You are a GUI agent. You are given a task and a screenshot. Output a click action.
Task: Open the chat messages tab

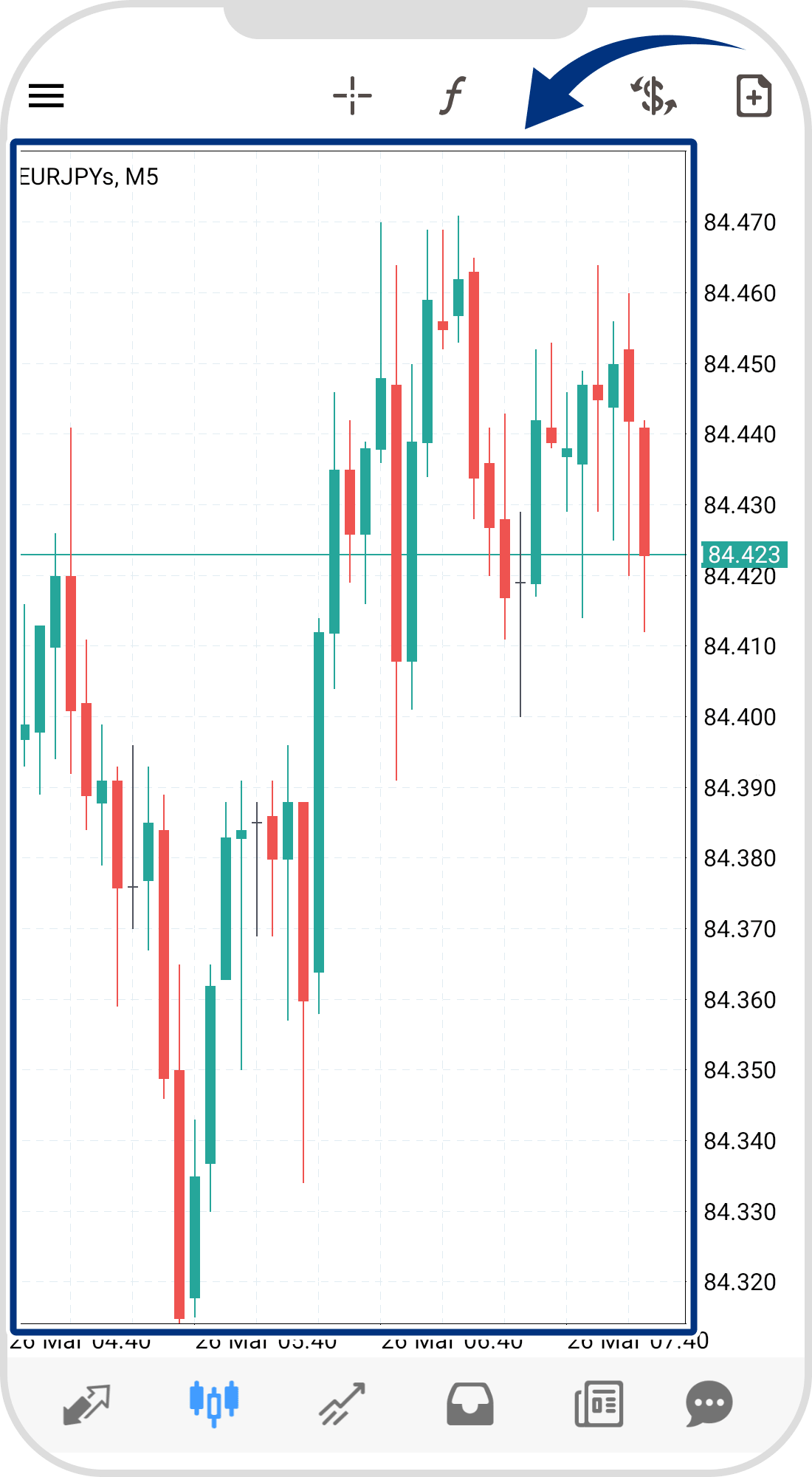tap(709, 1403)
